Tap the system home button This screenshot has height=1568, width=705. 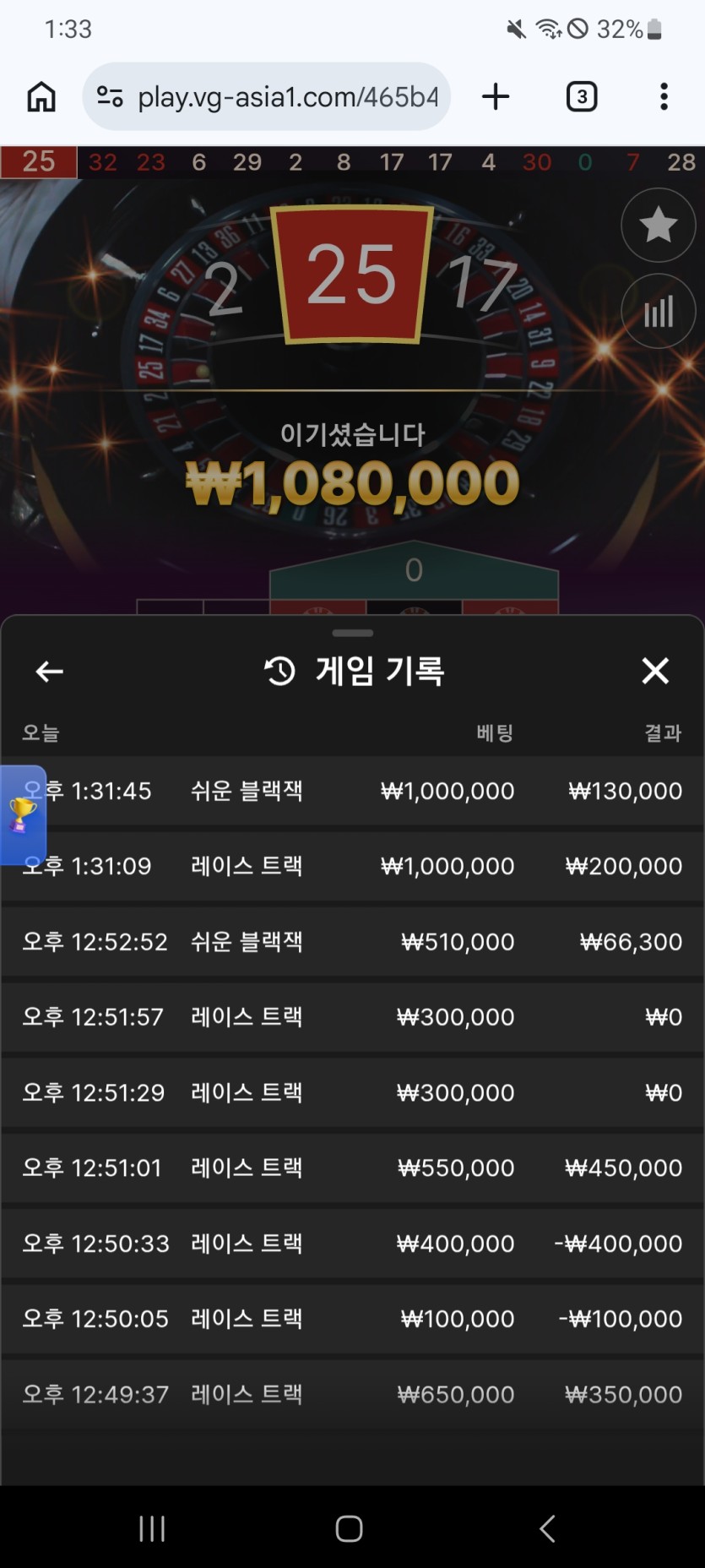(349, 1528)
